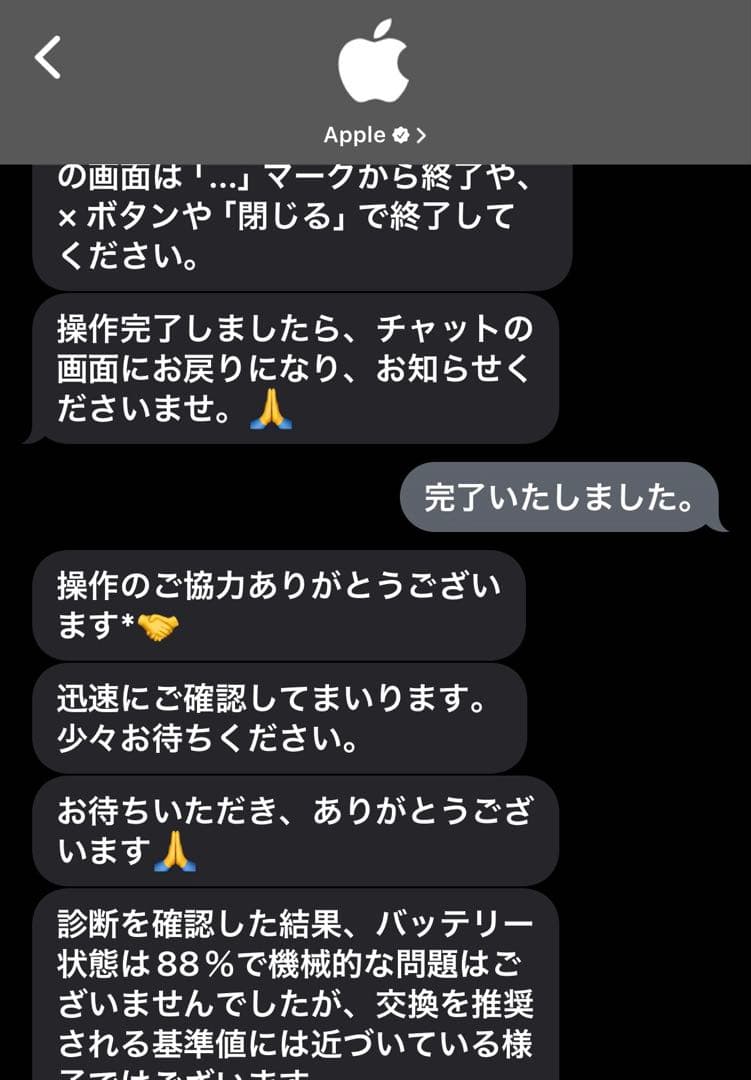
Task: Go back to the message list
Action: point(48,57)
